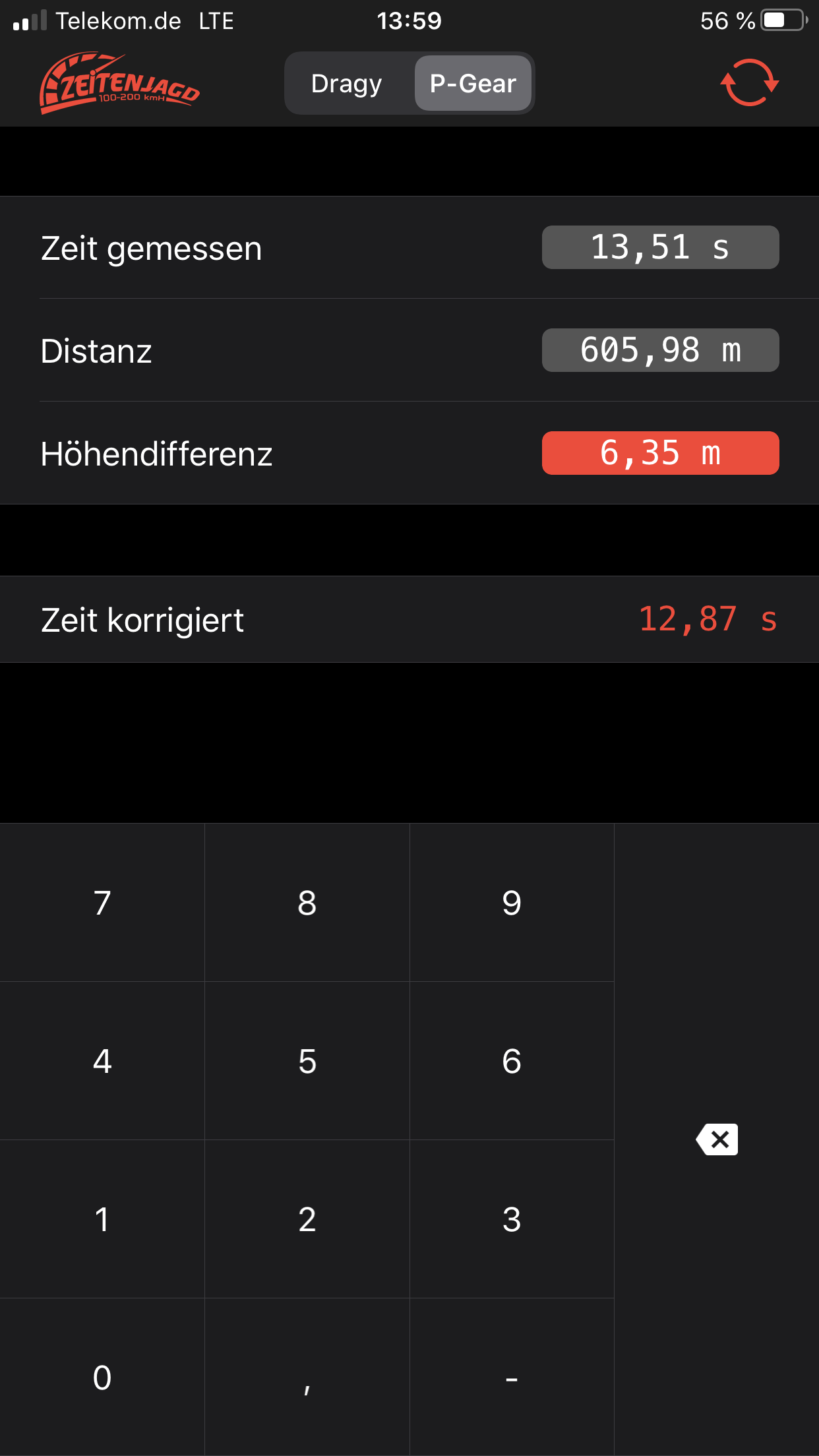819x1456 pixels.
Task: Tap the 6 key
Action: coord(512,1061)
